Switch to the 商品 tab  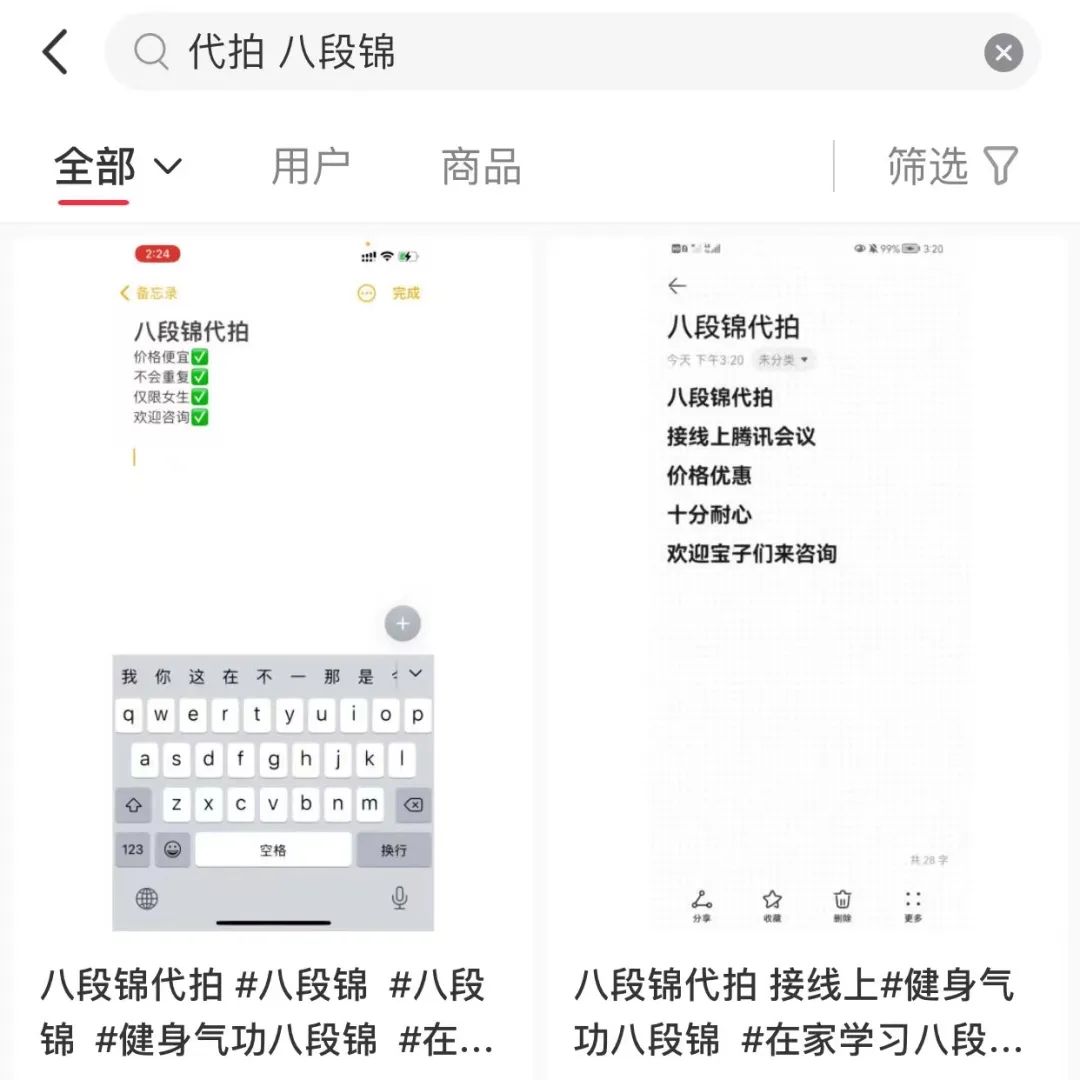pos(481,166)
